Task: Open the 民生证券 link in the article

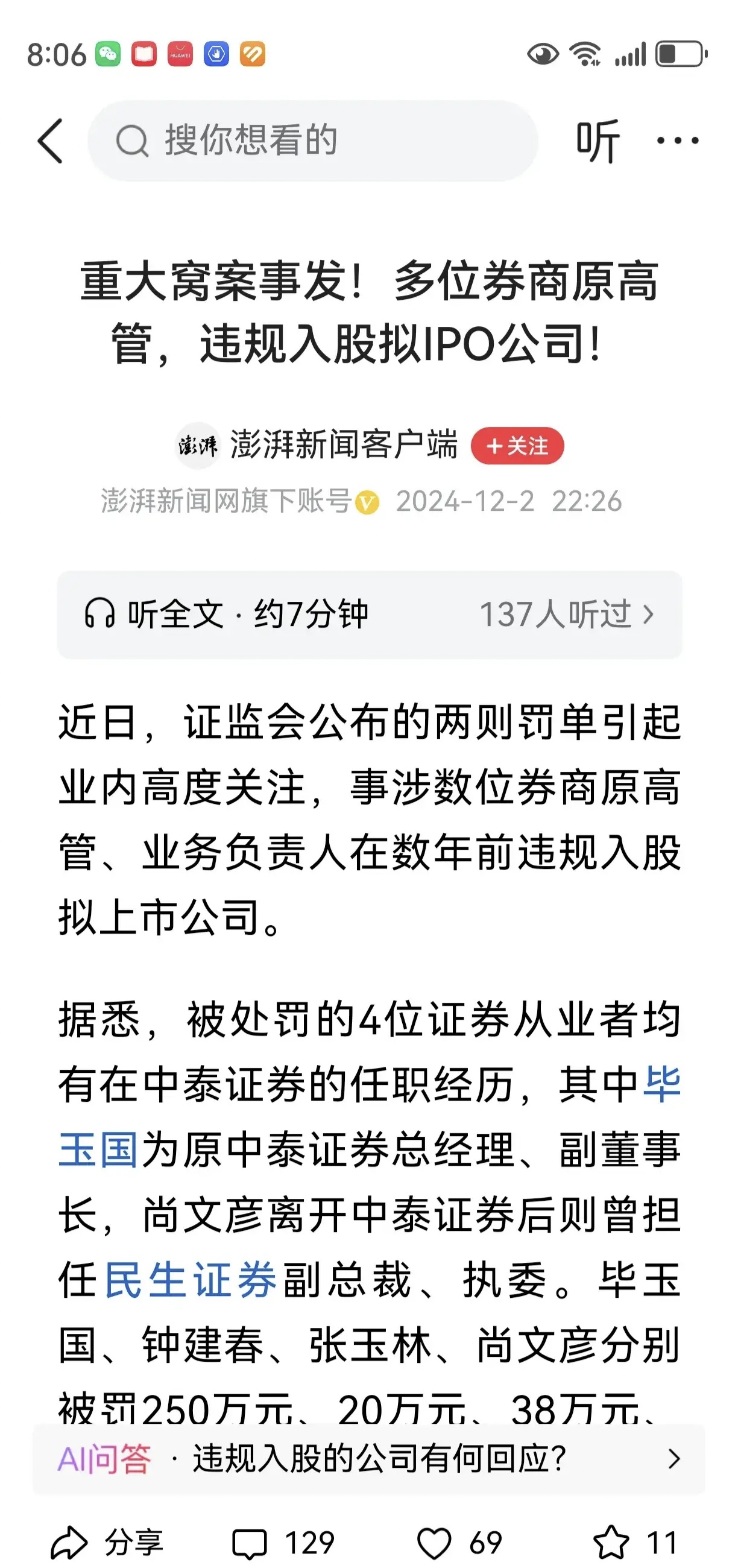Action: coord(191,1280)
